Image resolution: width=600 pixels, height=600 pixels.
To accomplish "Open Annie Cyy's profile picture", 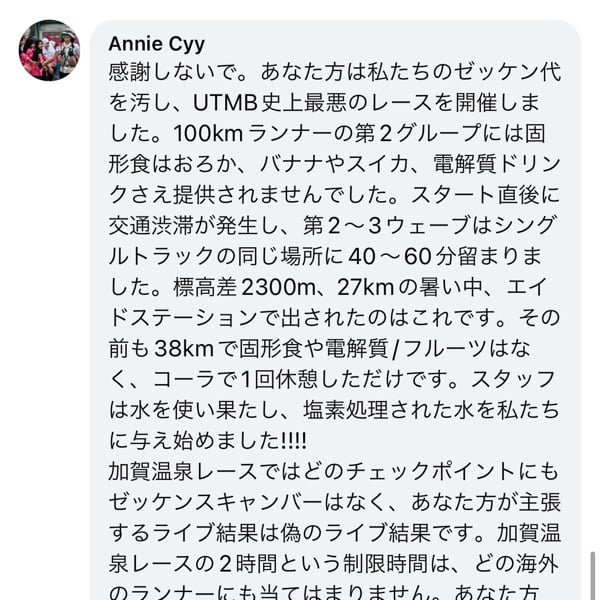I will tap(49, 50).
